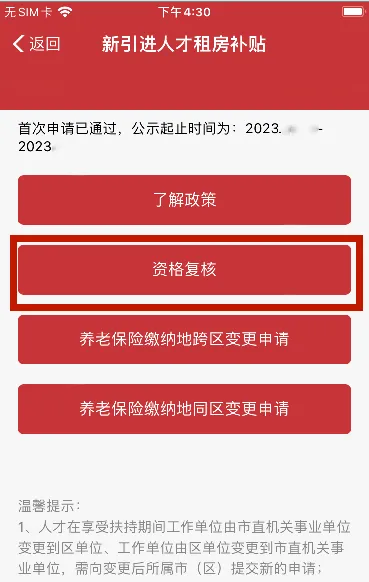Open the 了解政策 button
The width and height of the screenshot is (369, 582).
click(x=184, y=200)
